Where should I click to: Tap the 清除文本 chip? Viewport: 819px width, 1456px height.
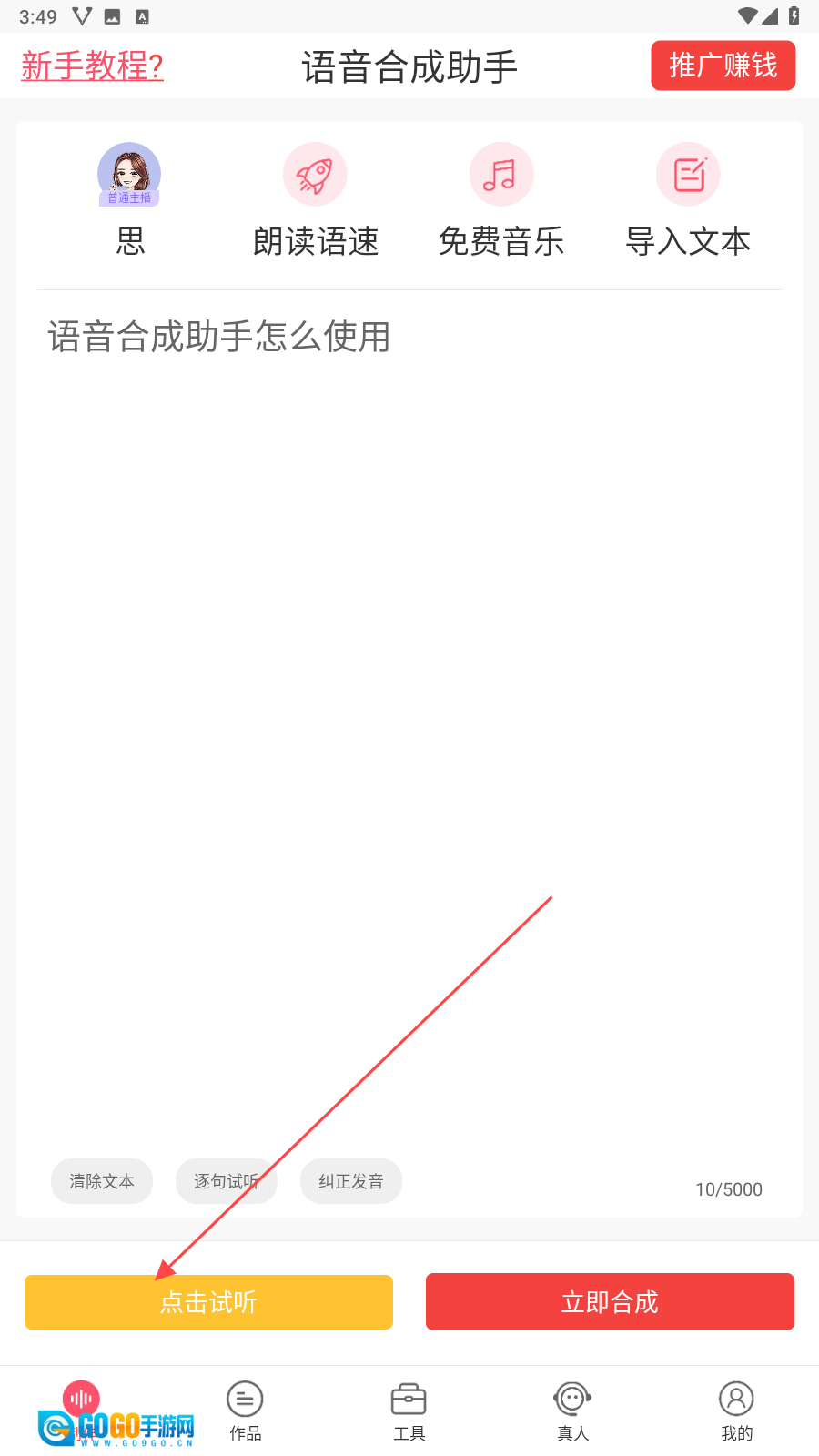tap(102, 1181)
